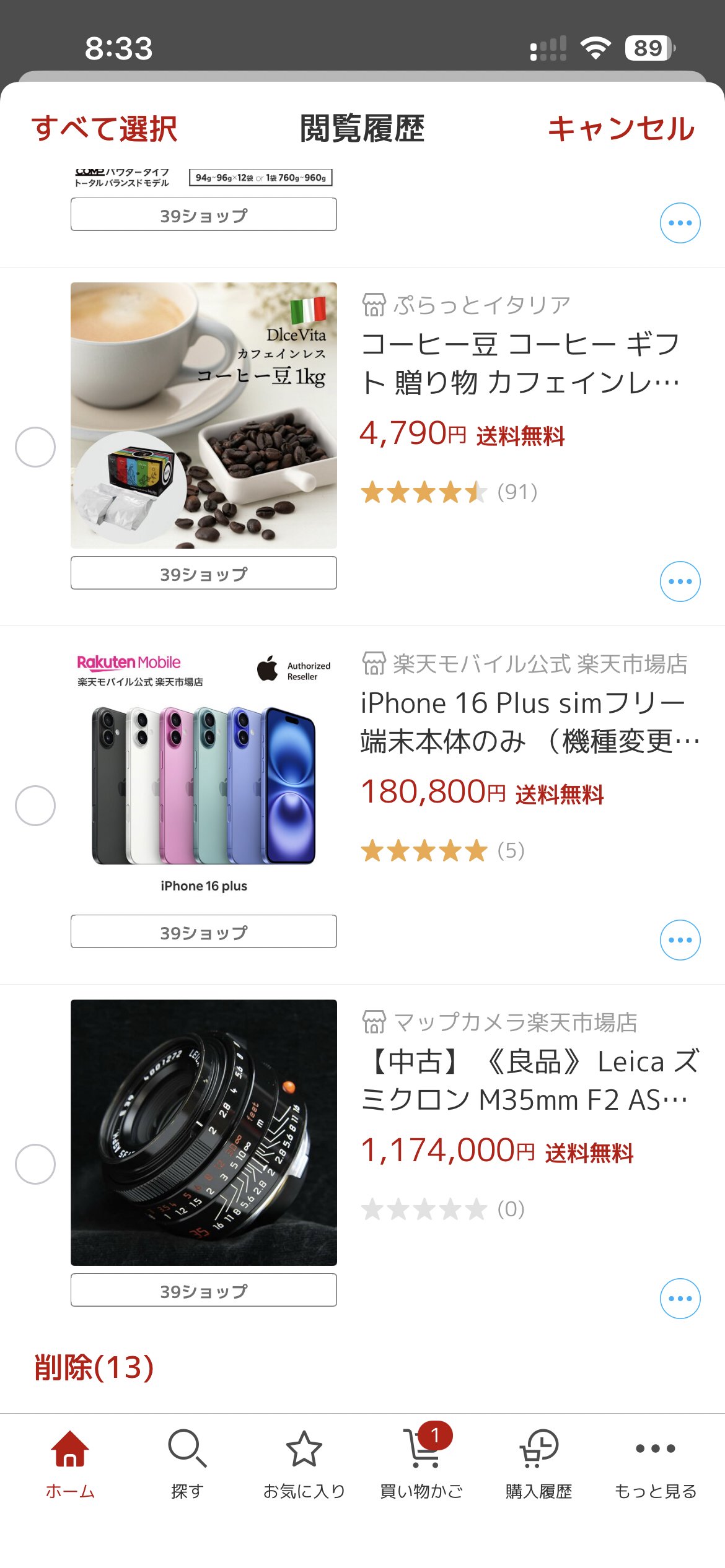Image resolution: width=725 pixels, height=1568 pixels.
Task: Open the iPhone 16 Plus product image
Action: click(204, 774)
